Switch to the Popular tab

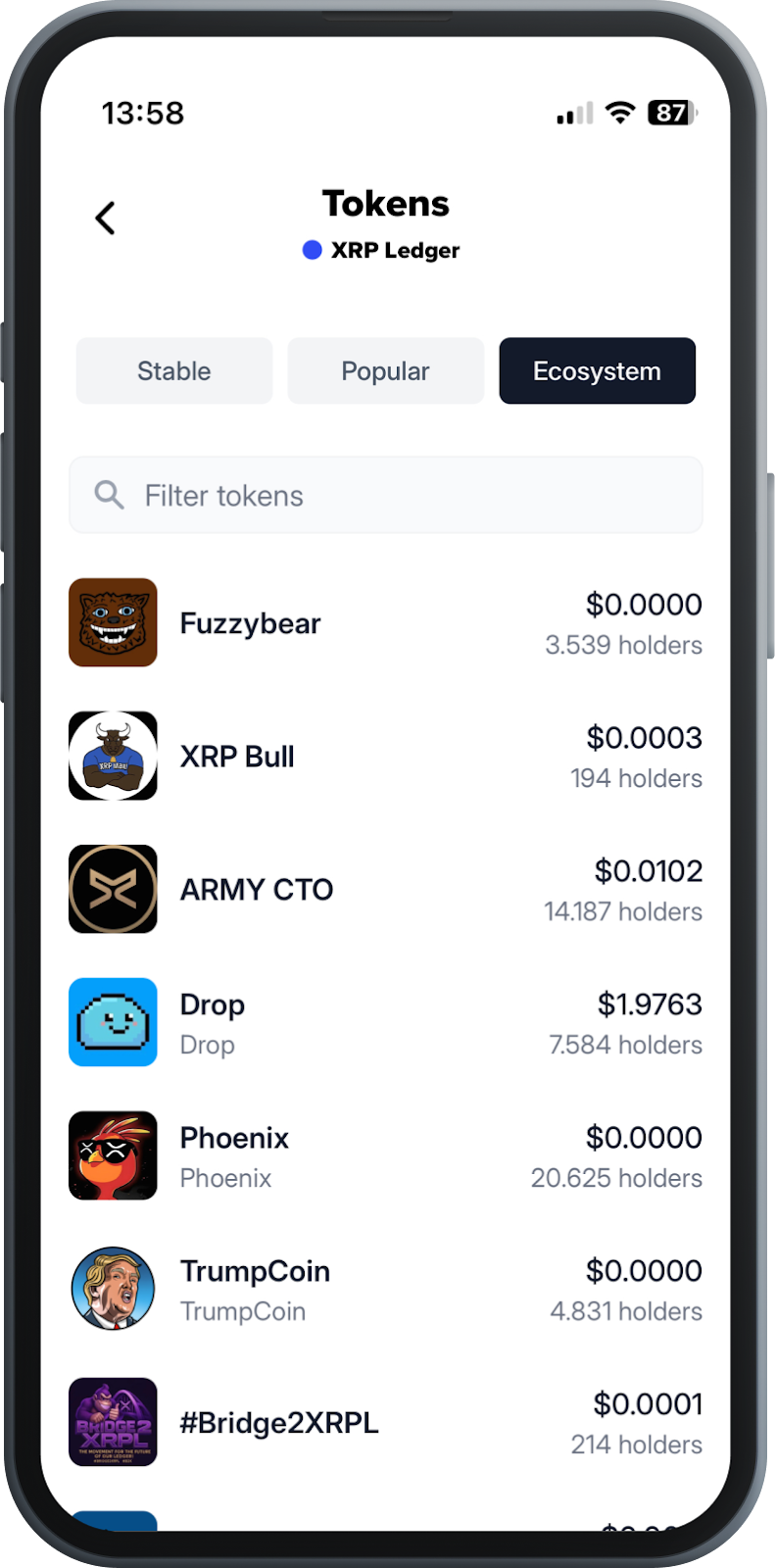[x=385, y=371]
